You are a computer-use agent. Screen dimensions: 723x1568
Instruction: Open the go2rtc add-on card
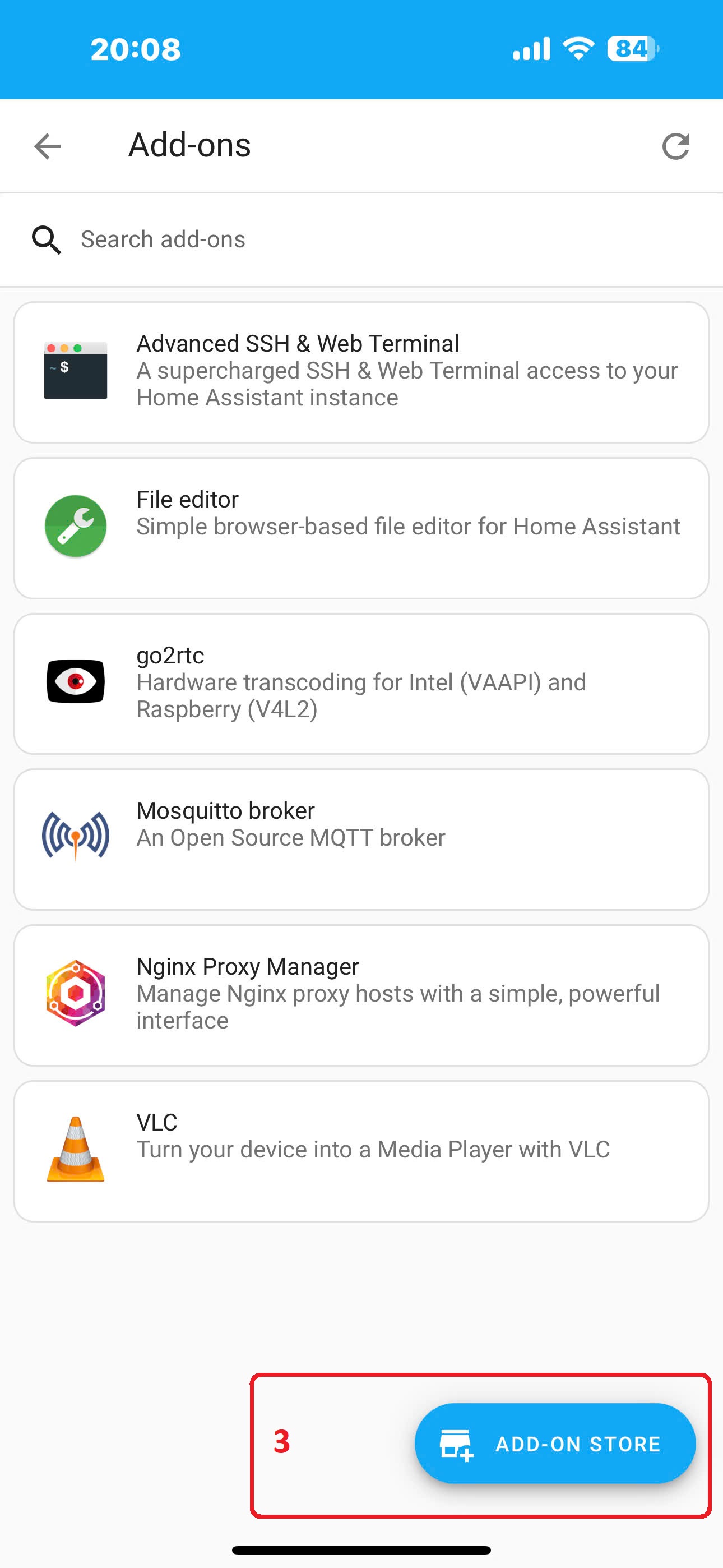click(361, 684)
